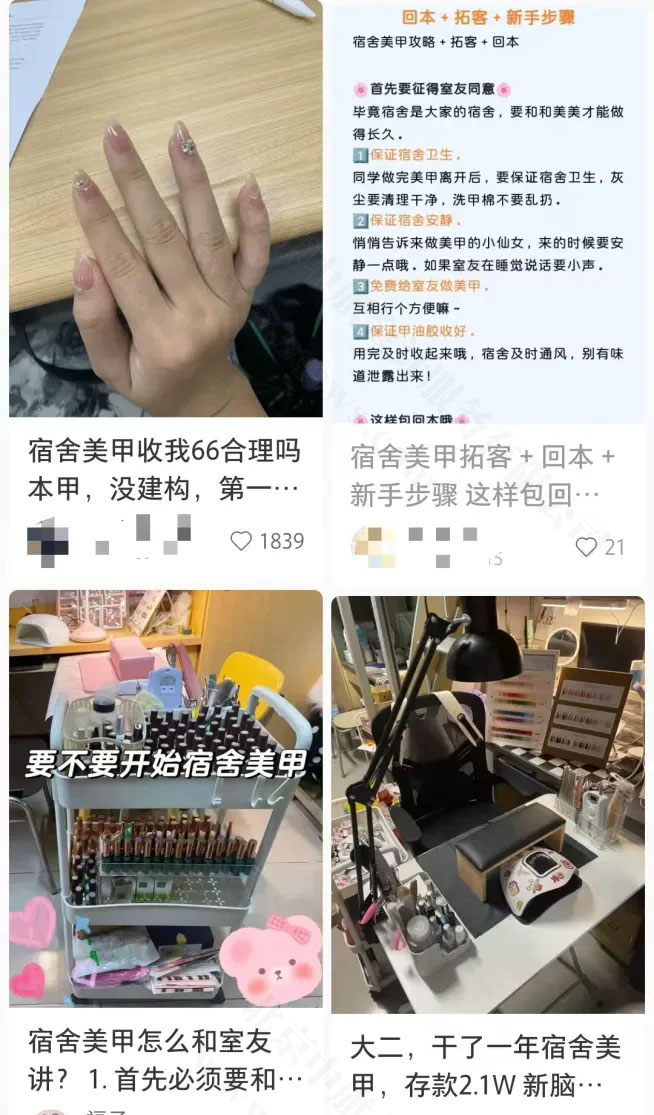Like the post with 1839 likes

click(x=242, y=541)
